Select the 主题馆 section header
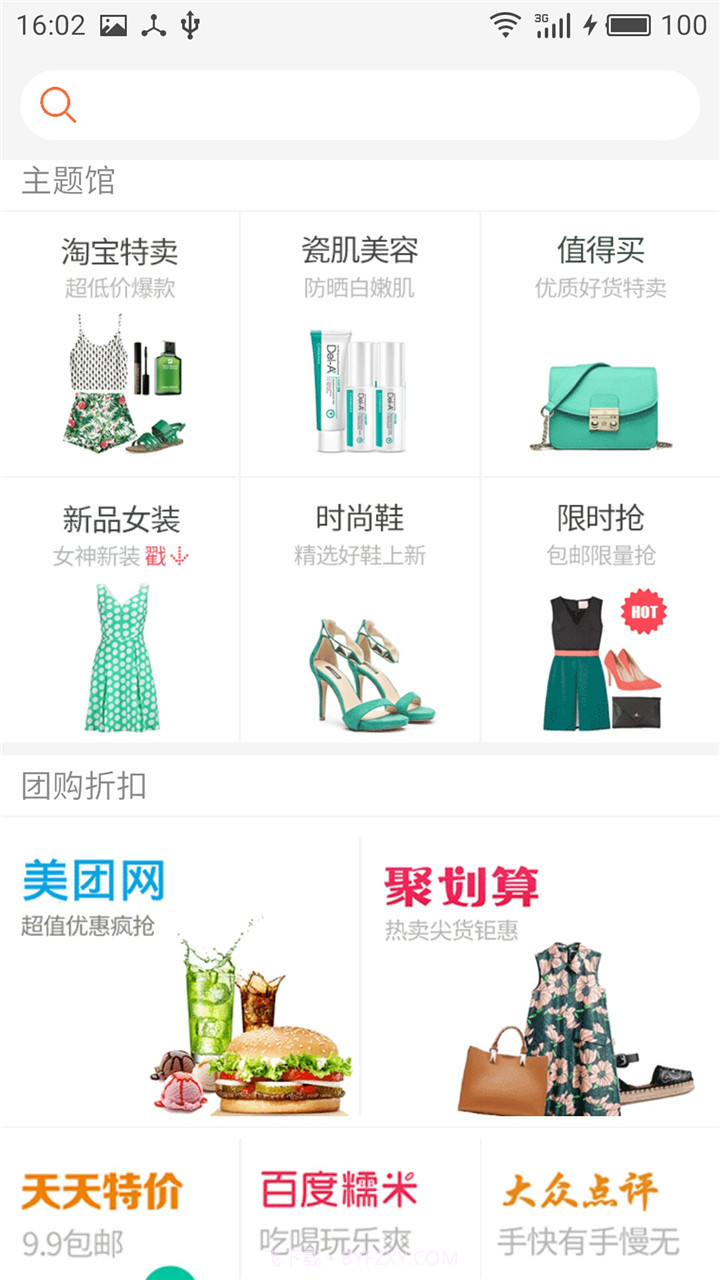This screenshot has width=720, height=1280. click(x=67, y=183)
